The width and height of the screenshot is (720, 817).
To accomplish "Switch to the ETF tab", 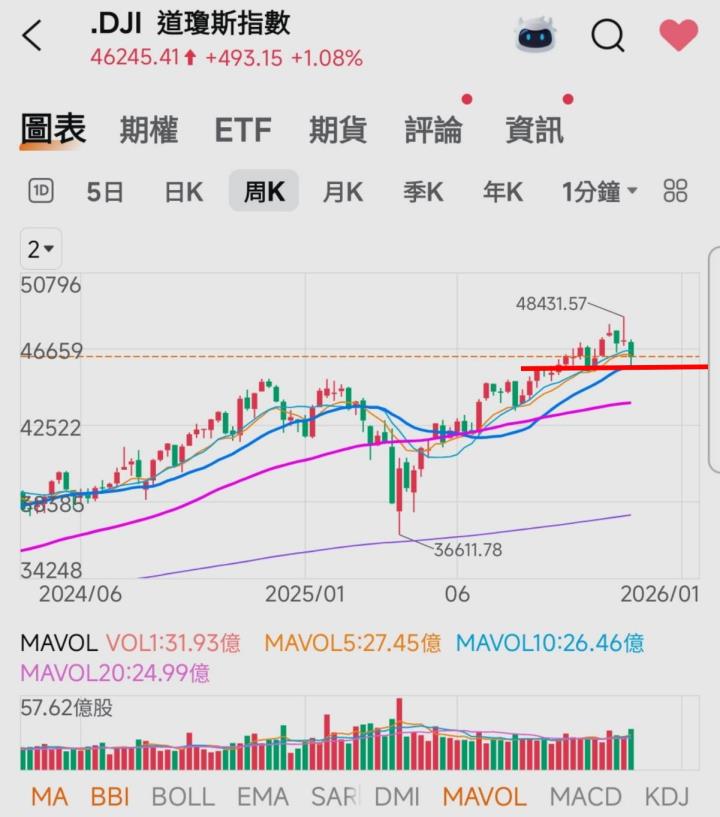I will [242, 130].
